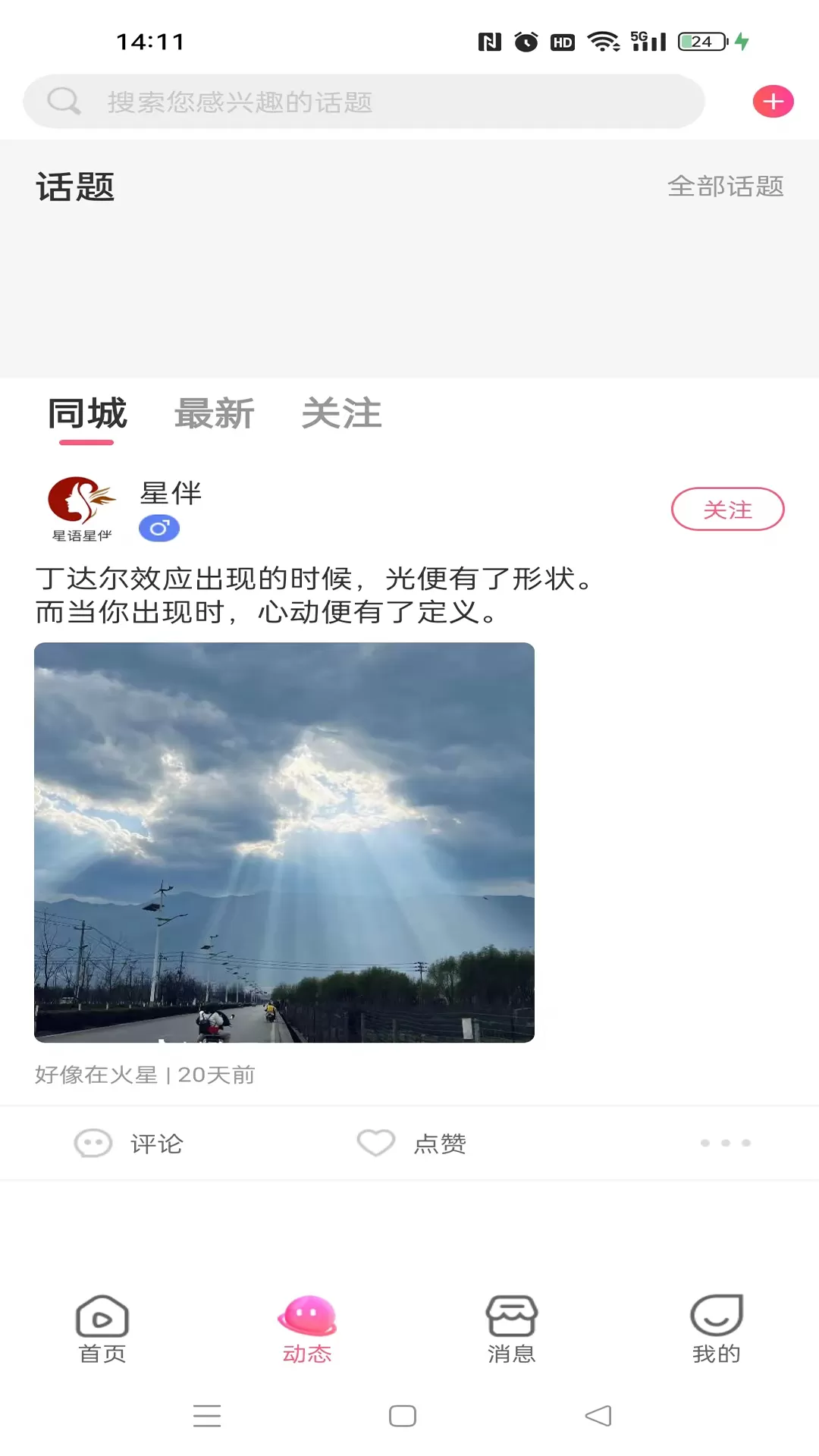Comment on 星伴's post

click(129, 1143)
